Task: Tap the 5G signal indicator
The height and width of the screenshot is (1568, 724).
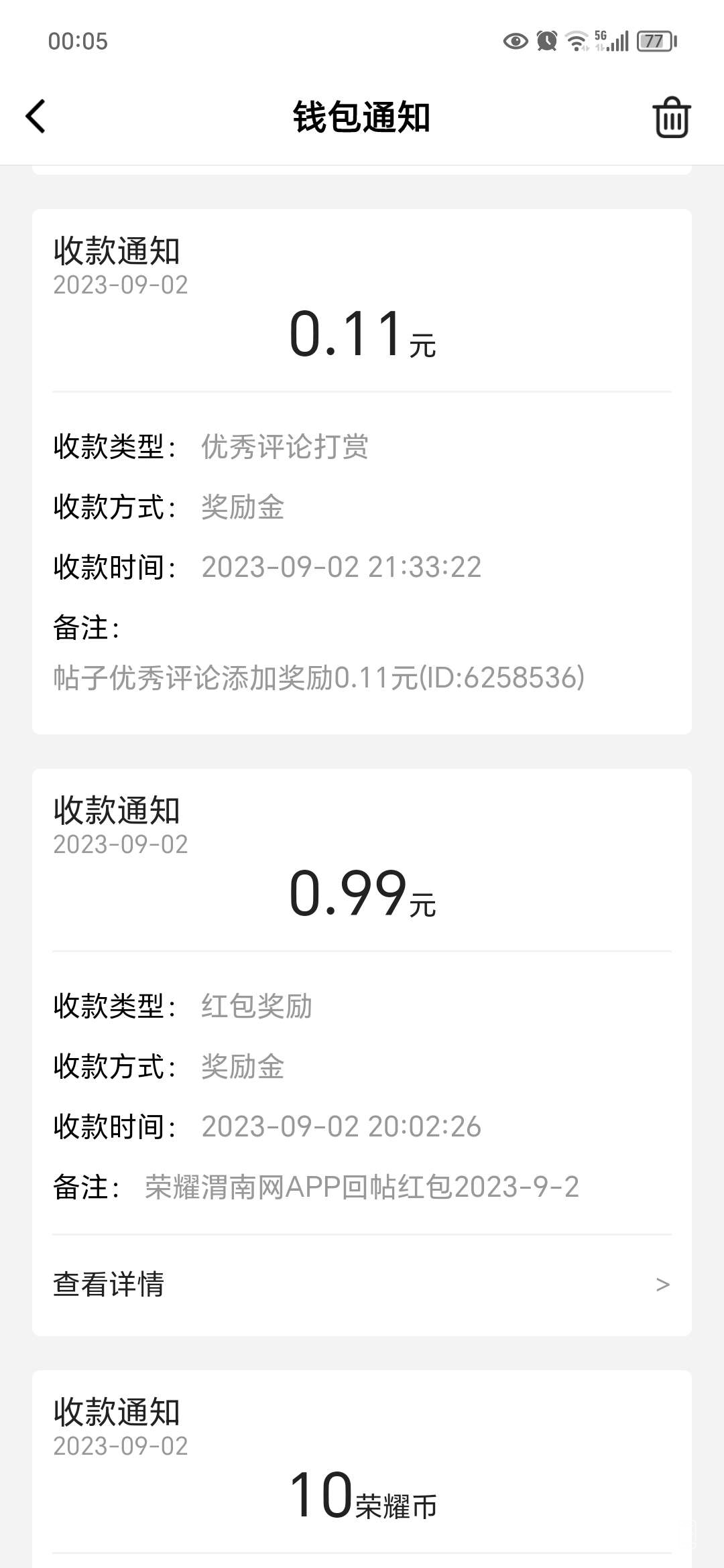Action: click(x=602, y=40)
